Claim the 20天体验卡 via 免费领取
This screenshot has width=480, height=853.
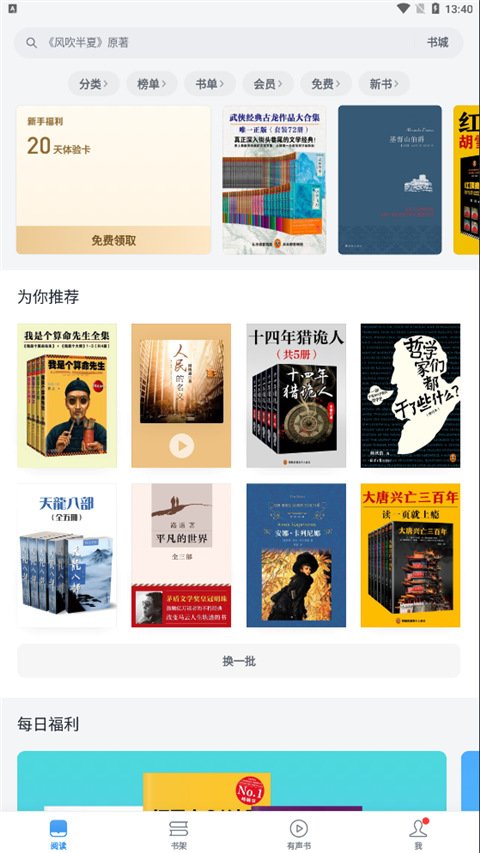[113, 240]
